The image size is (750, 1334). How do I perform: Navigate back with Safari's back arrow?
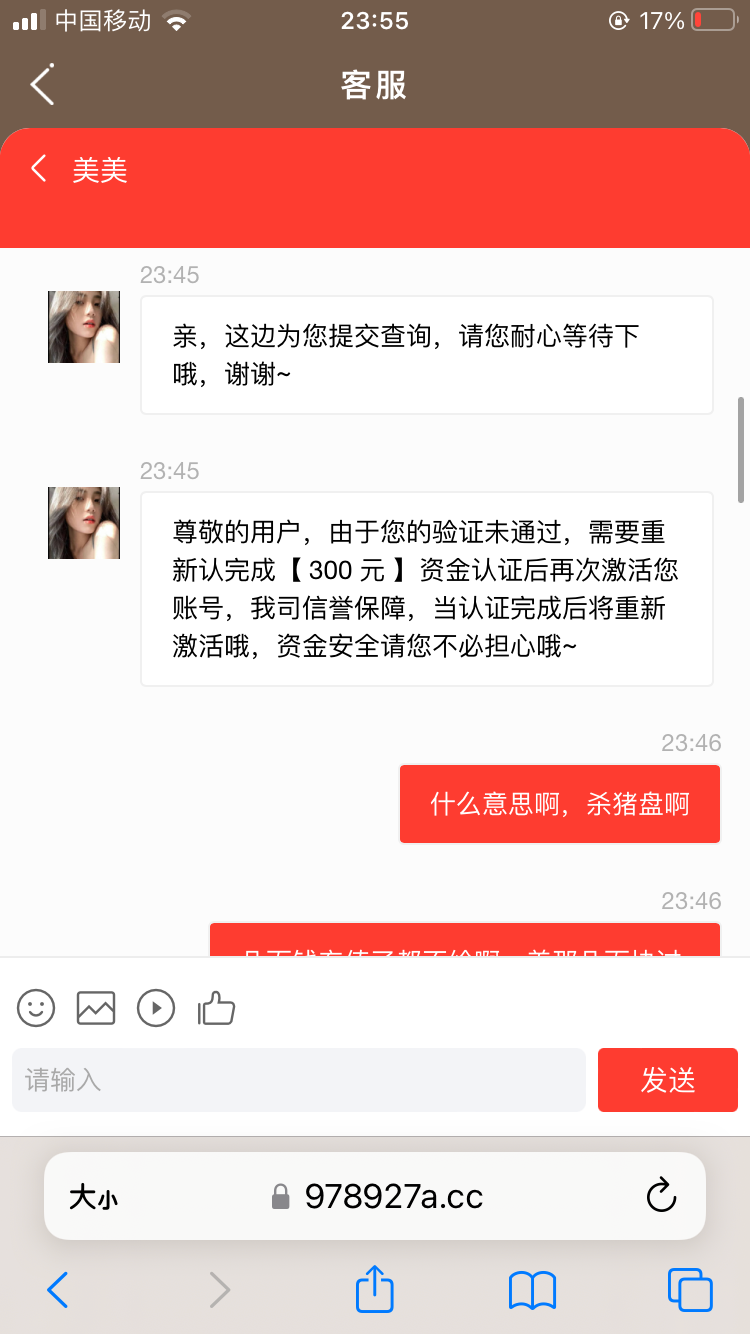[x=56, y=1290]
